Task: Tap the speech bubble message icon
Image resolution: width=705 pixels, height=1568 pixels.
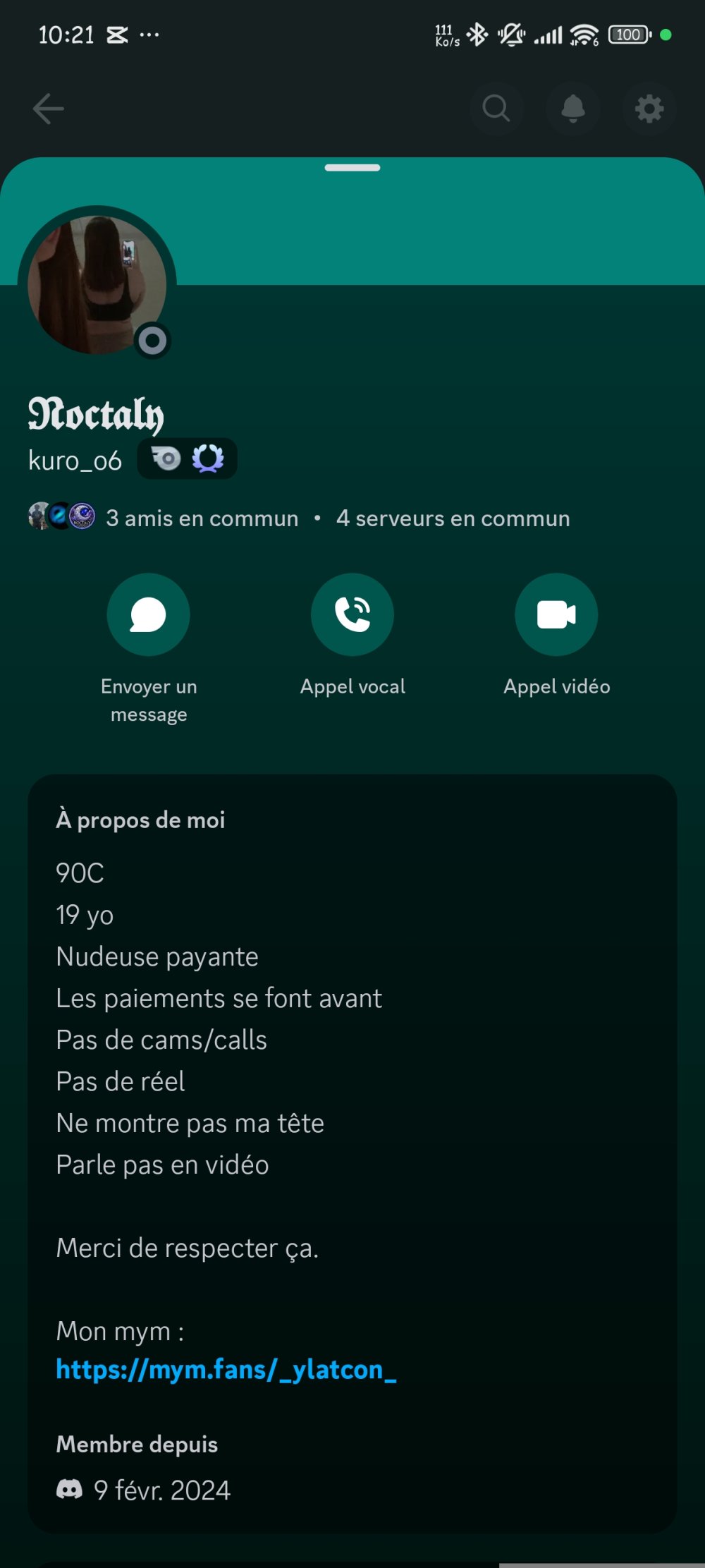Action: [x=148, y=614]
